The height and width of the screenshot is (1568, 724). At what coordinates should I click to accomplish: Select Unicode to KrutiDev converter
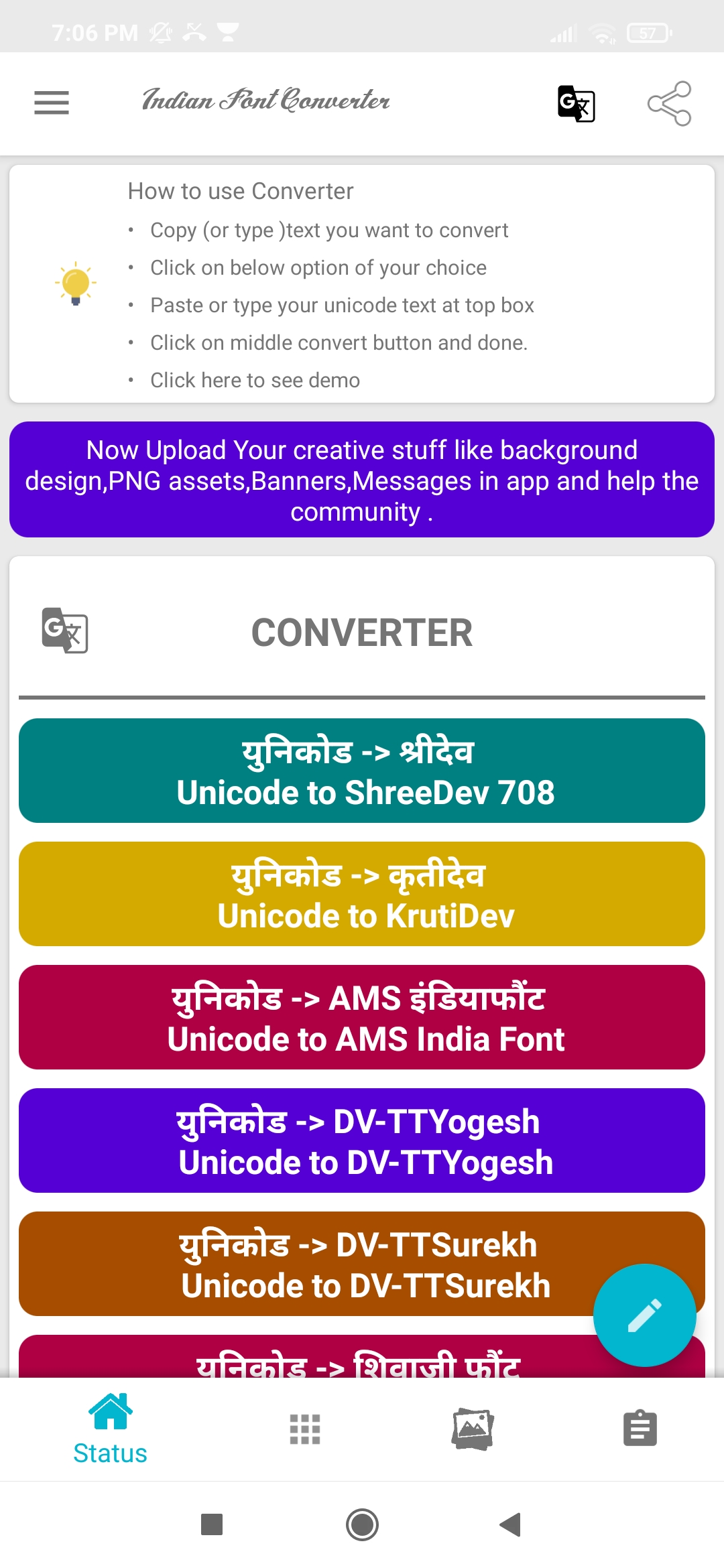(x=362, y=894)
